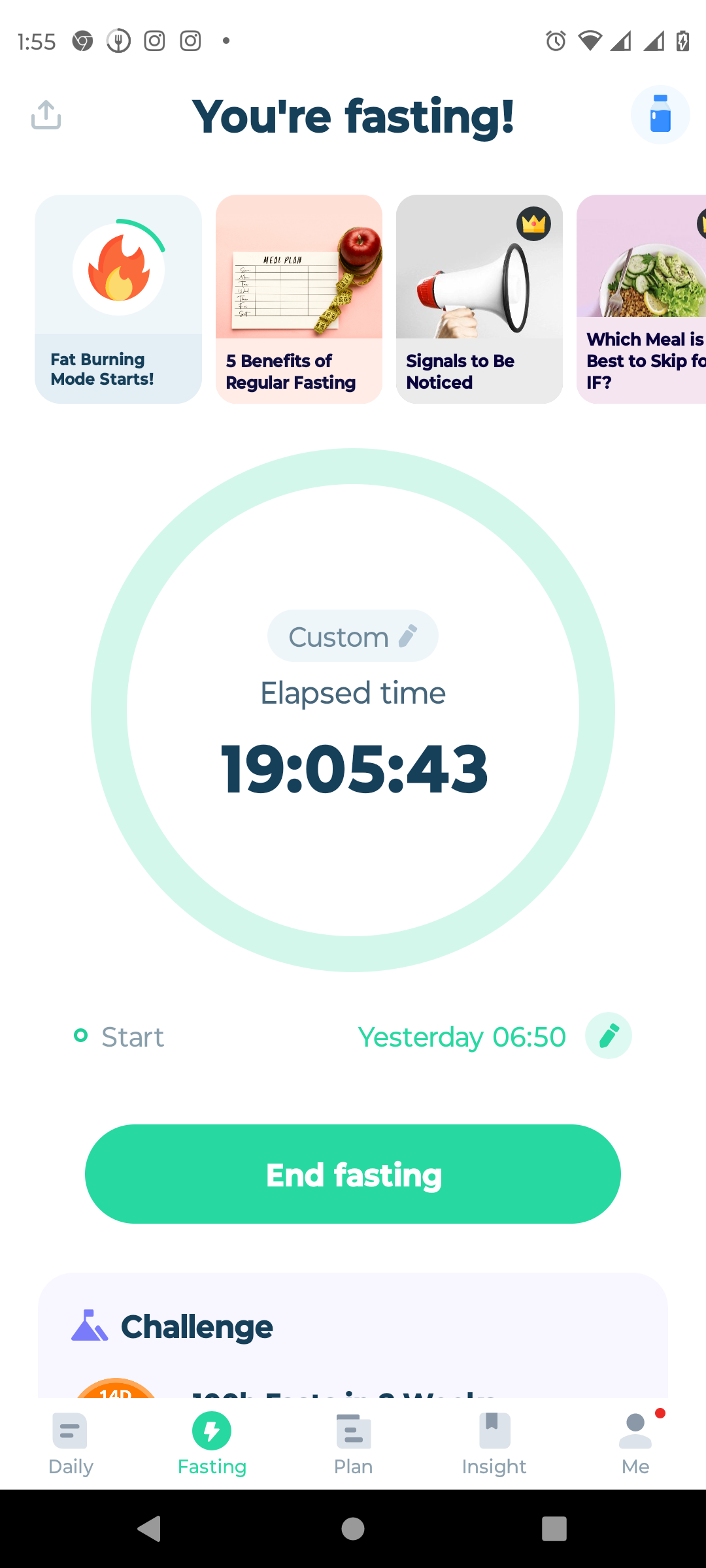Edit the fasting start time

pos(608,1036)
